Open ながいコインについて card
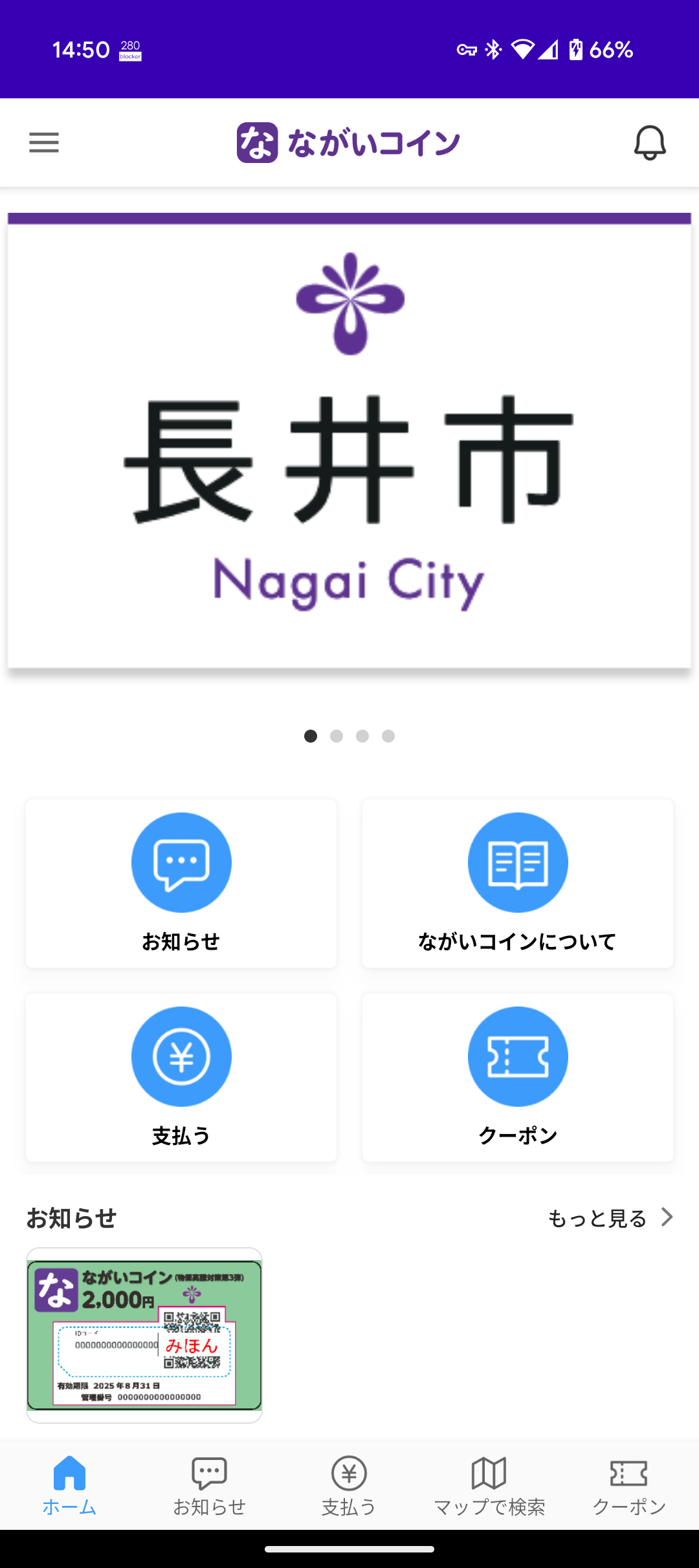 click(518, 883)
